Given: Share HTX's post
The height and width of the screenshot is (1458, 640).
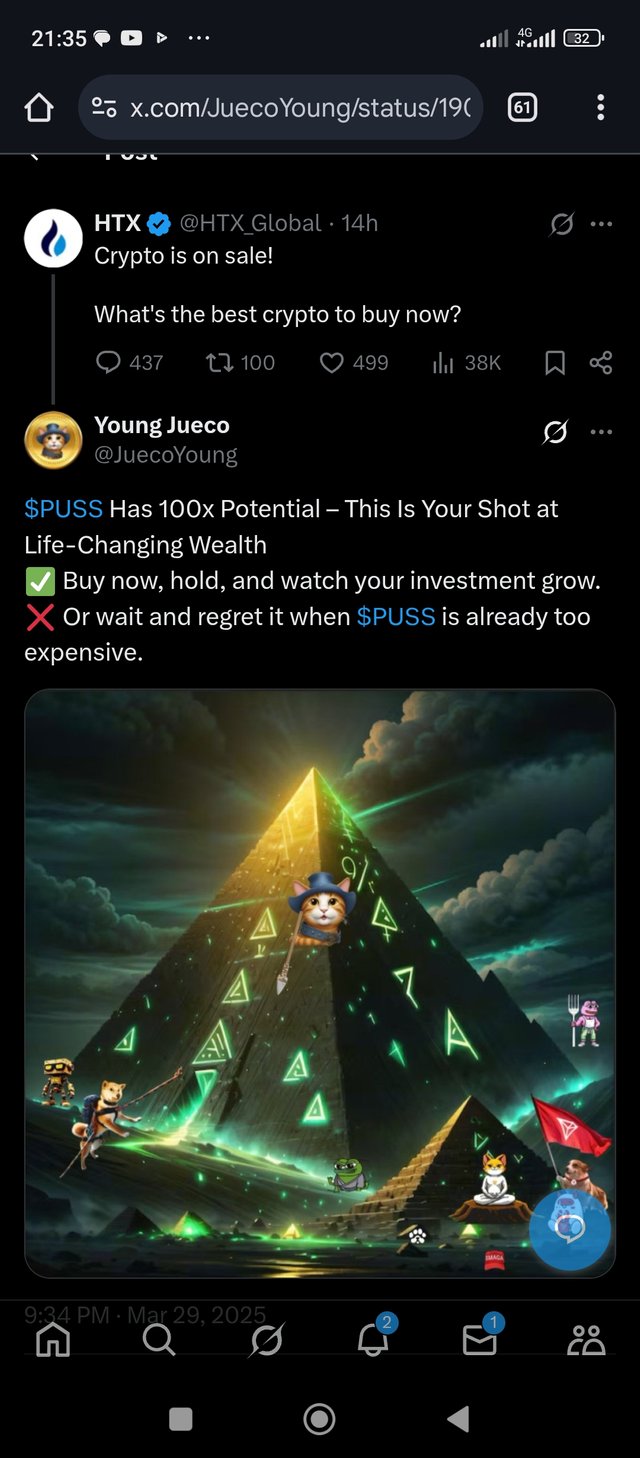Looking at the screenshot, I should (x=601, y=363).
